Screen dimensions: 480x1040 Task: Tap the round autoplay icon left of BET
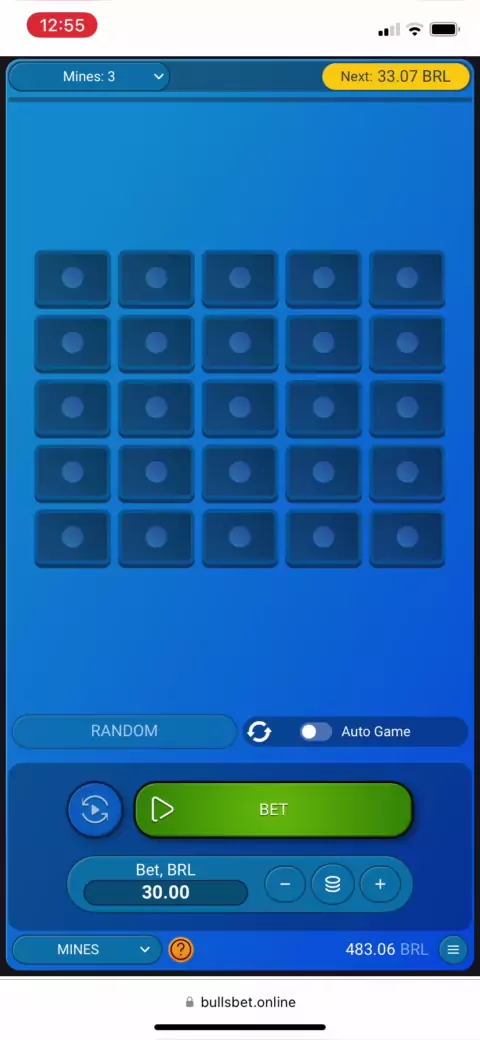[95, 809]
